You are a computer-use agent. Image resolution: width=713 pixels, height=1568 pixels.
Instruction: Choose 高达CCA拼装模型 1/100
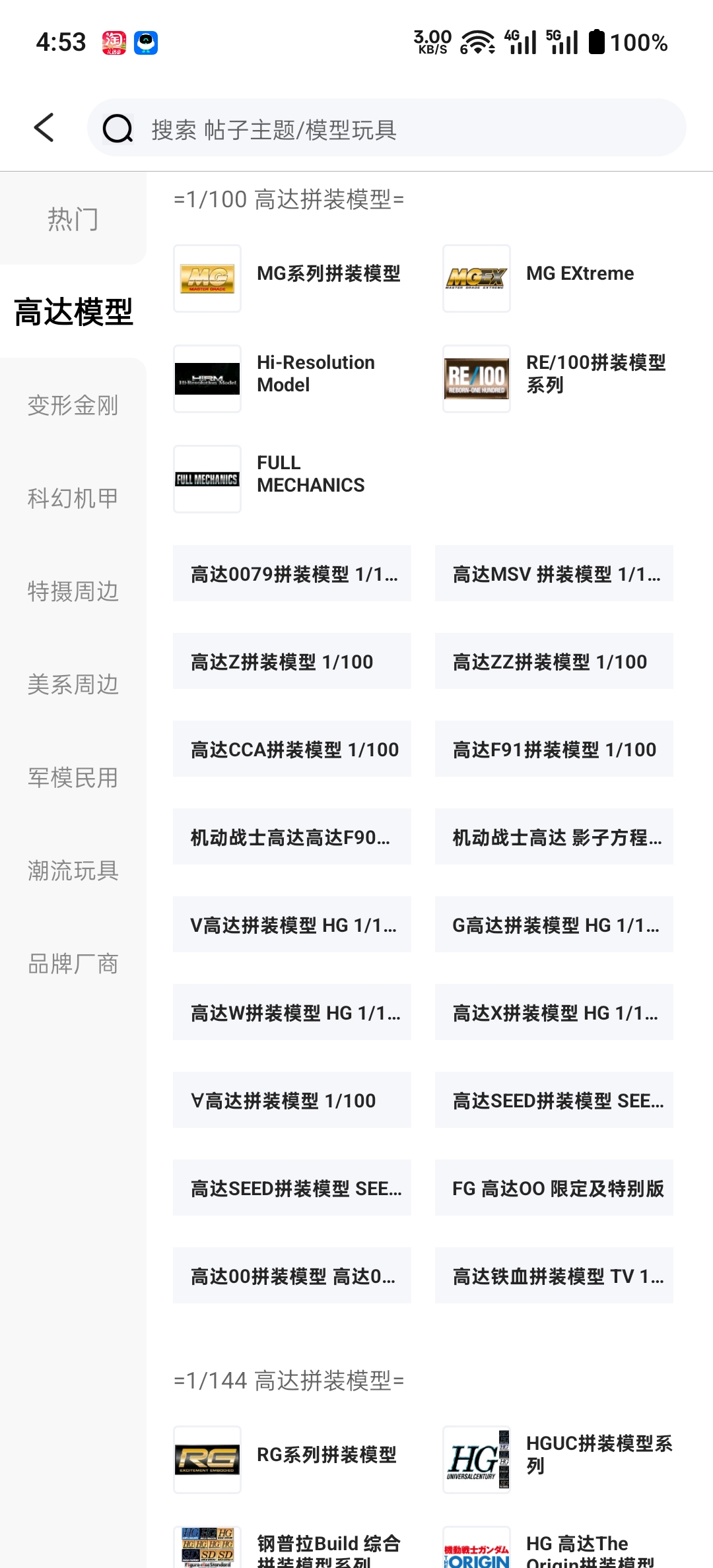pos(292,749)
